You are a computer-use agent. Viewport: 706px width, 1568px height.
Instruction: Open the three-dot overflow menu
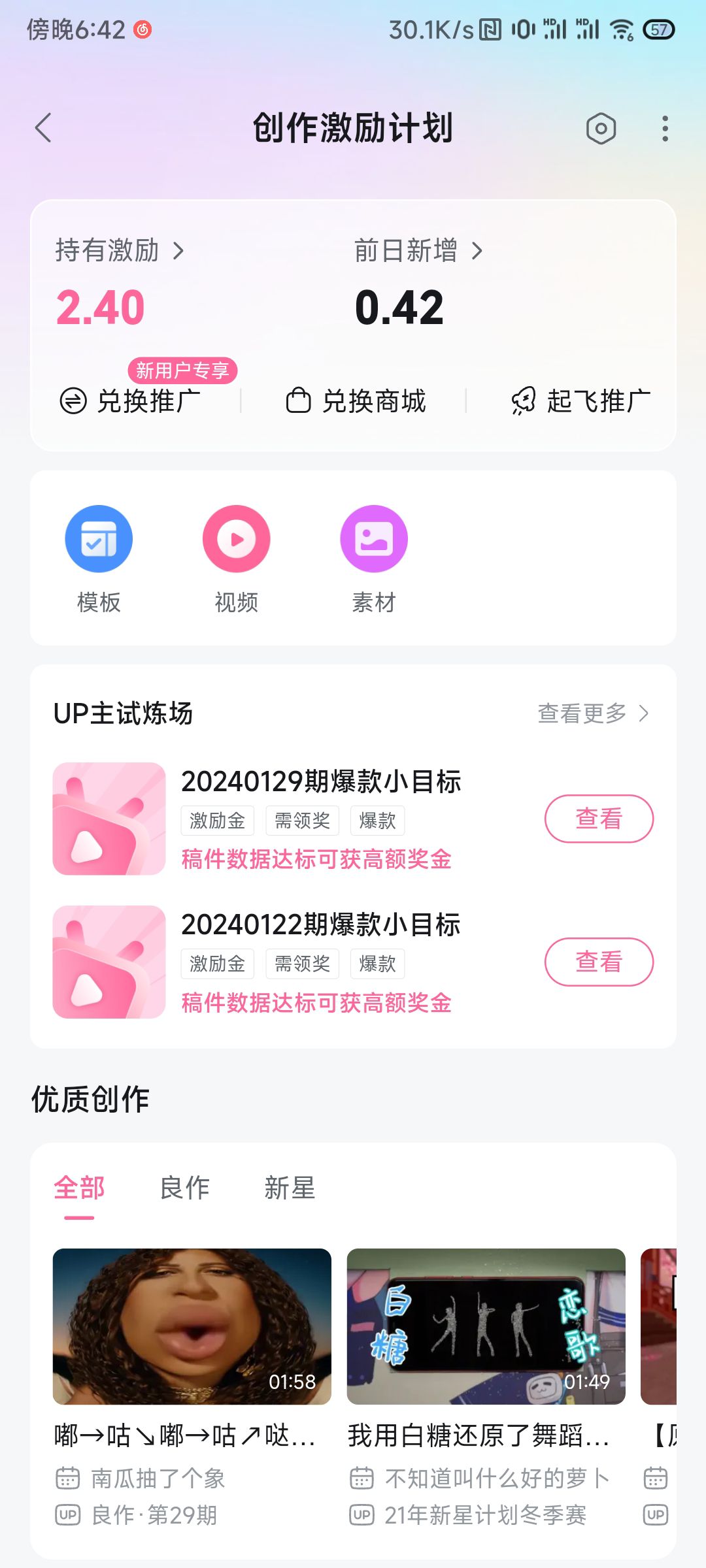pos(665,129)
